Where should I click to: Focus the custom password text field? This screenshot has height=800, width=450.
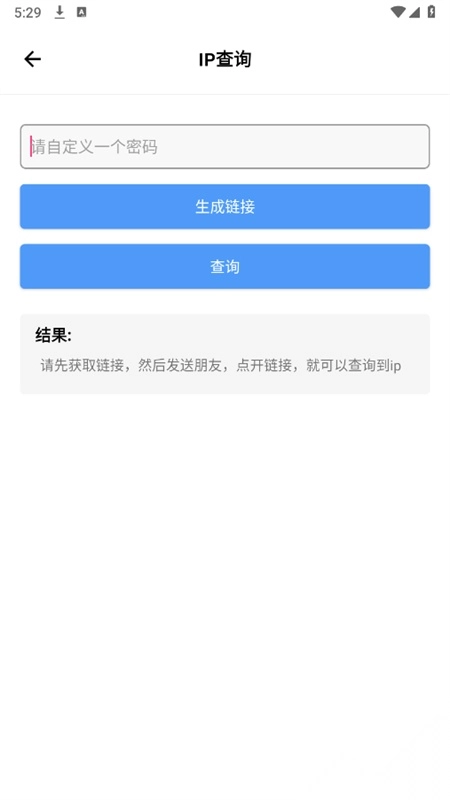(225, 146)
